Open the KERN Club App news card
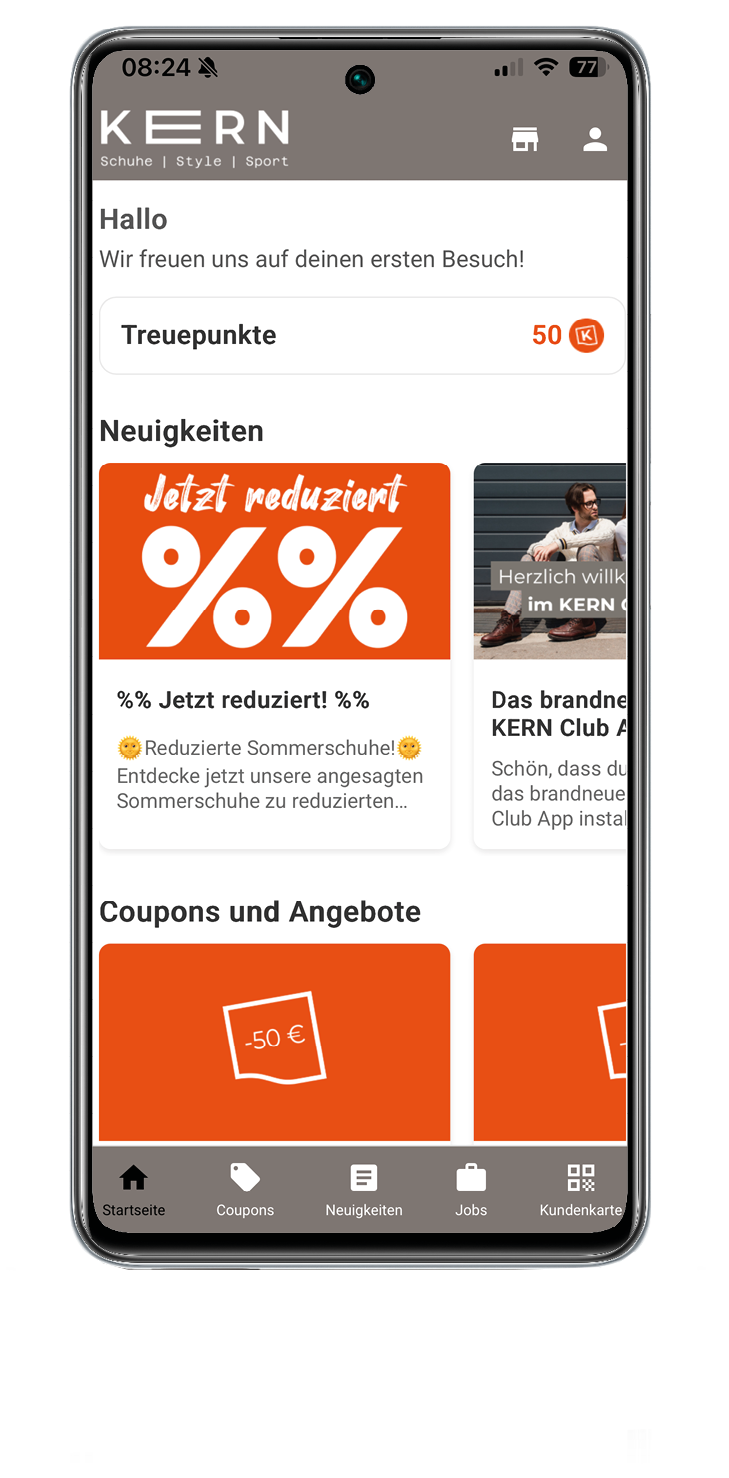The width and height of the screenshot is (729, 1478). coord(550,656)
